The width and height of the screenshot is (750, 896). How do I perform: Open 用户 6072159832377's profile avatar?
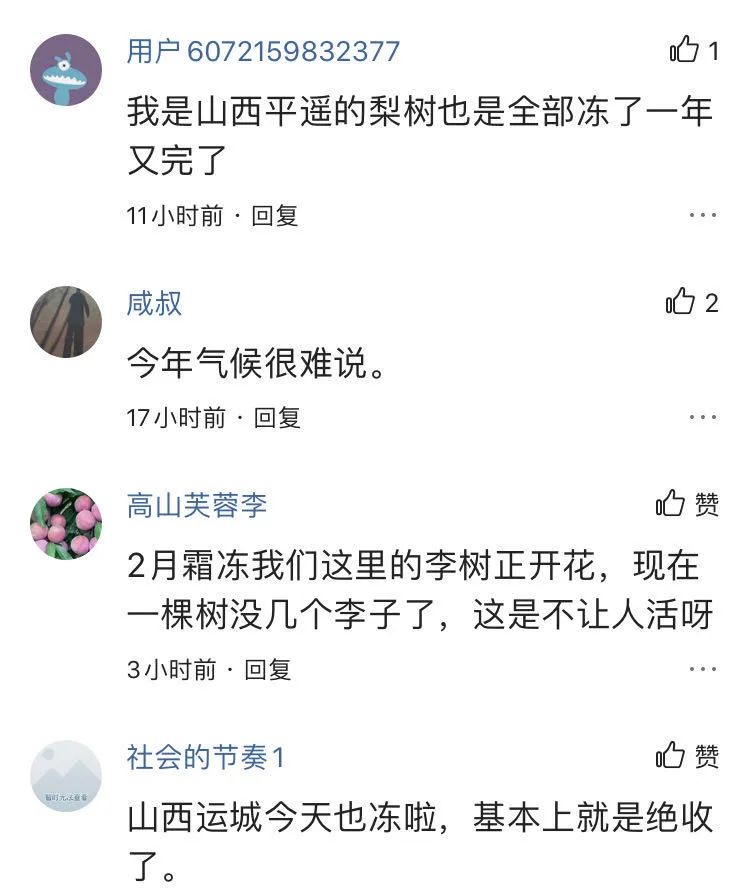point(66,70)
